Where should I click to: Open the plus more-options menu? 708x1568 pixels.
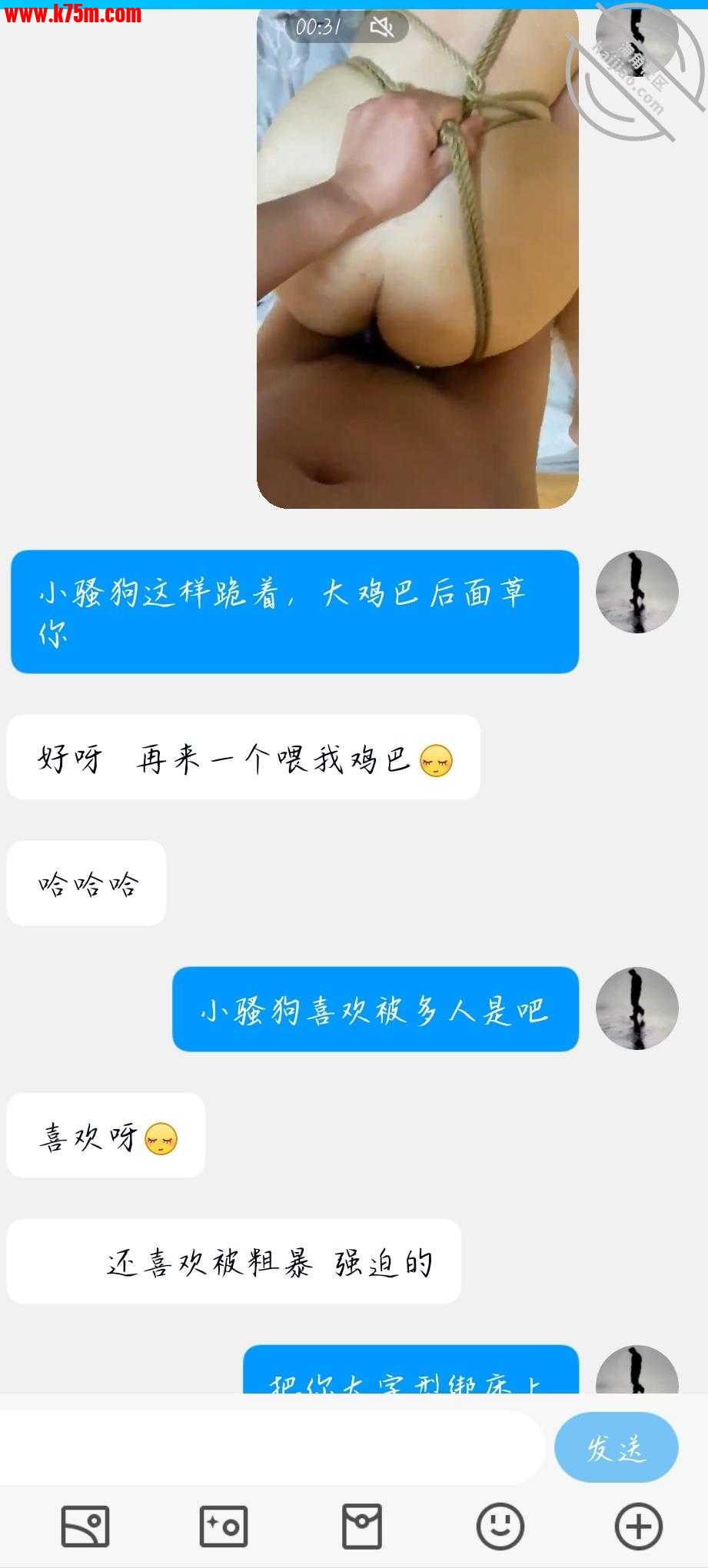pos(638,1526)
